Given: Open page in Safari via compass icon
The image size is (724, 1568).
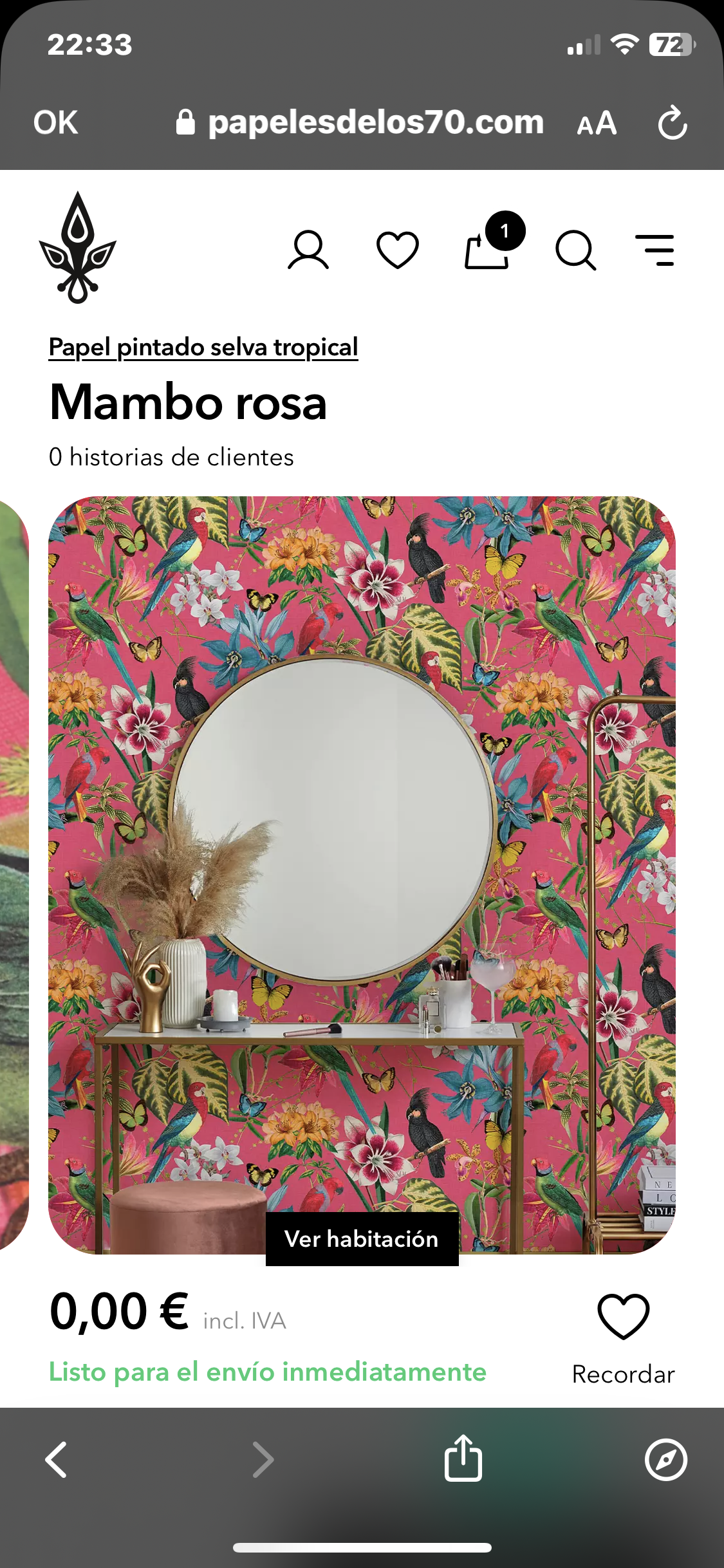Looking at the screenshot, I should pyautogui.click(x=665, y=1459).
